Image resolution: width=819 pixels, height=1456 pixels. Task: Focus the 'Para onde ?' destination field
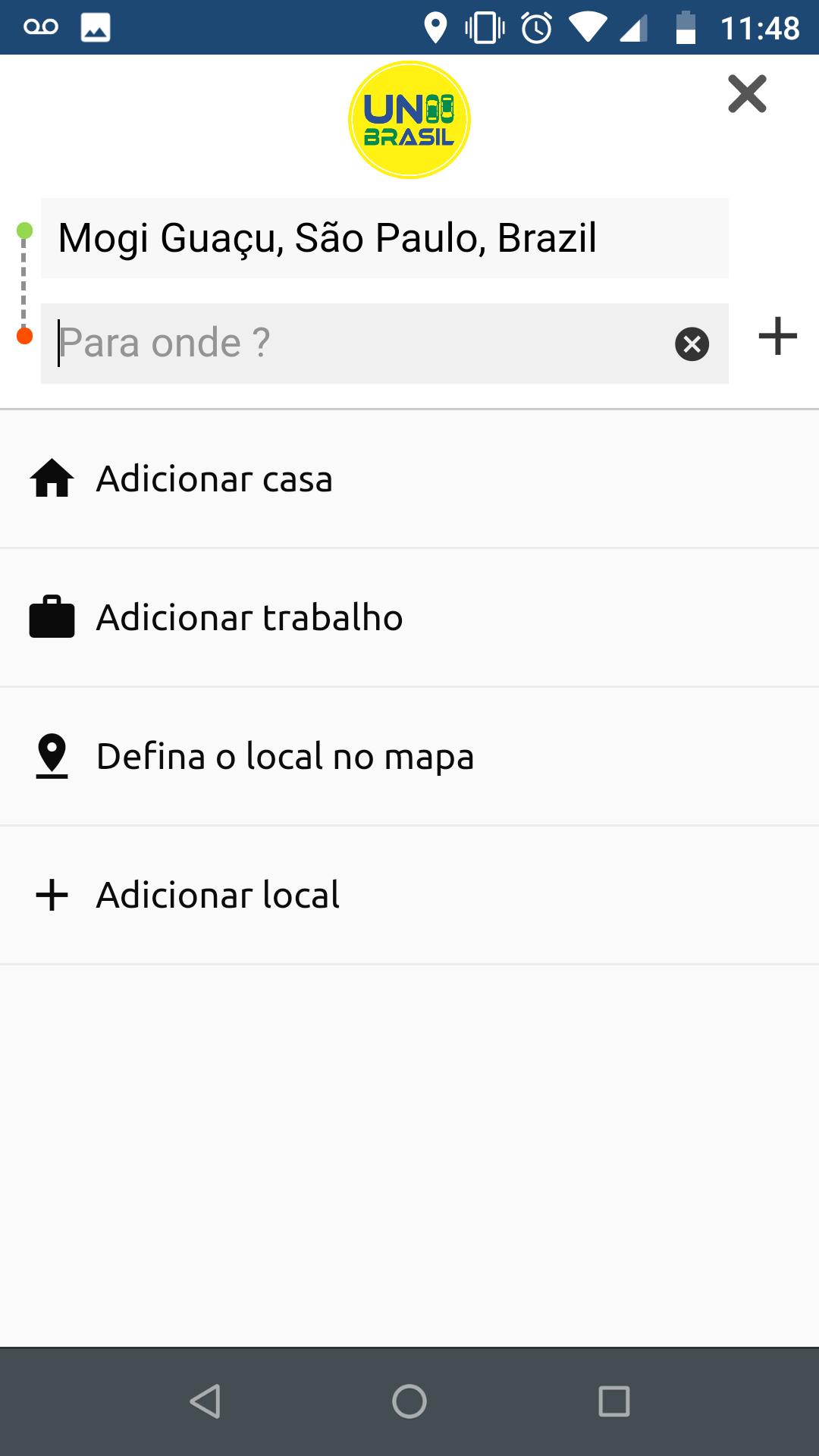tap(355, 344)
